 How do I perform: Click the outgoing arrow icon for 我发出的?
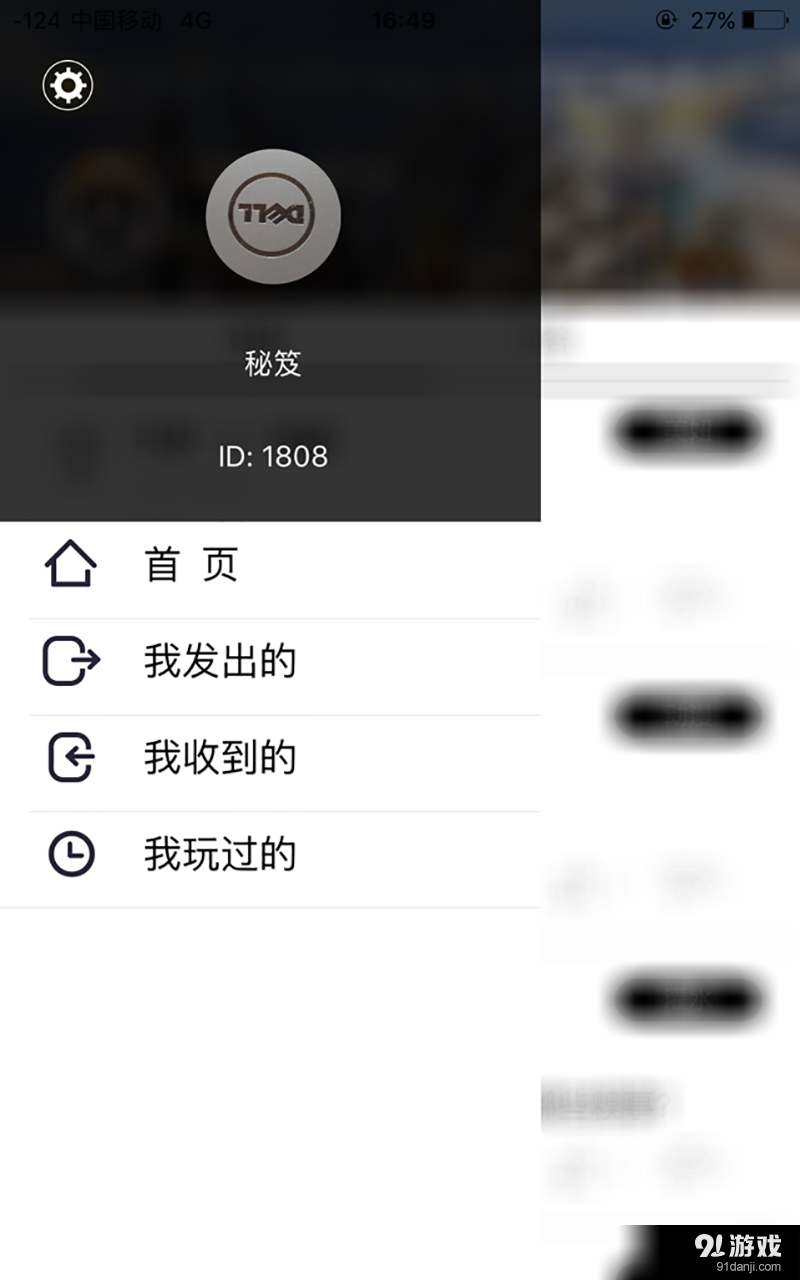coord(69,660)
